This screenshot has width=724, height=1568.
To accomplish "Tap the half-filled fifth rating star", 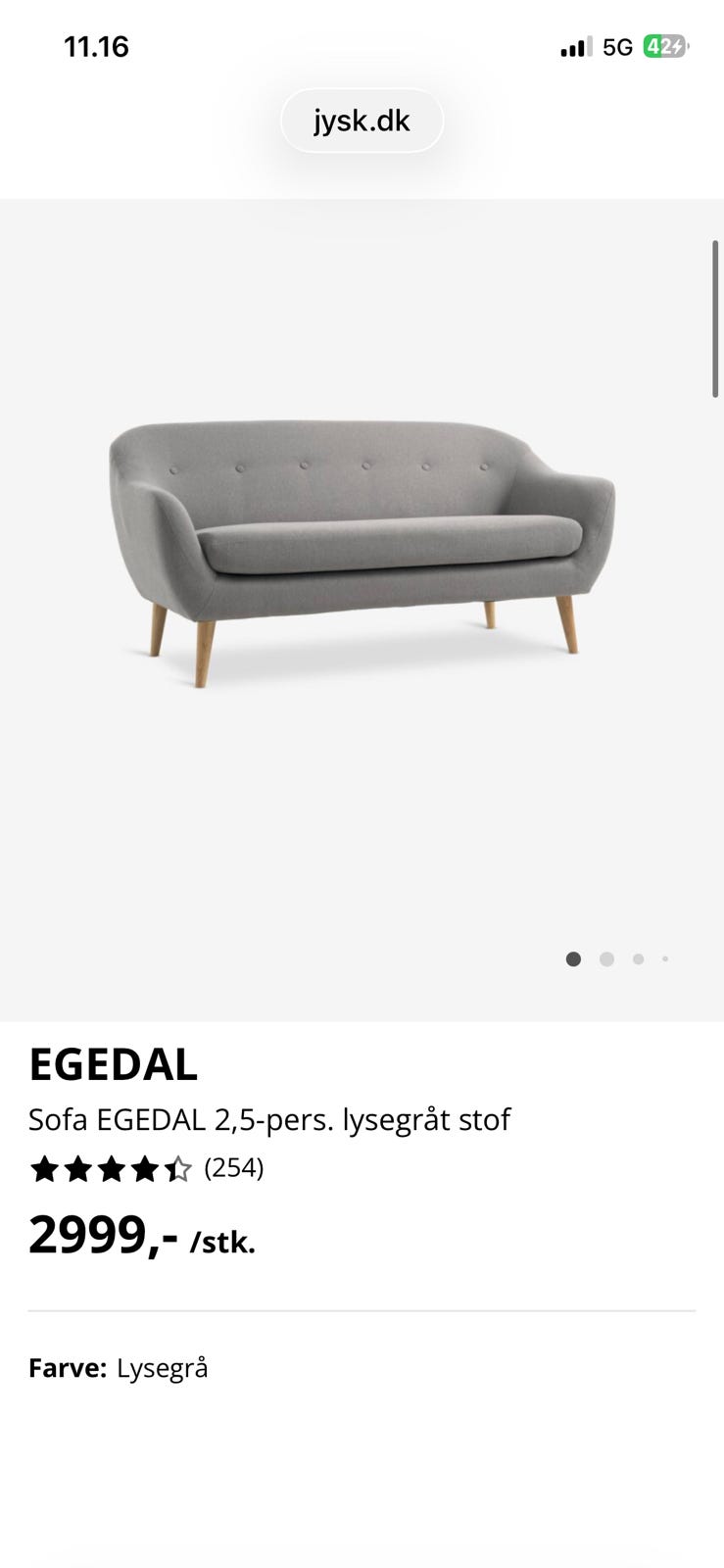I will click(x=180, y=1168).
